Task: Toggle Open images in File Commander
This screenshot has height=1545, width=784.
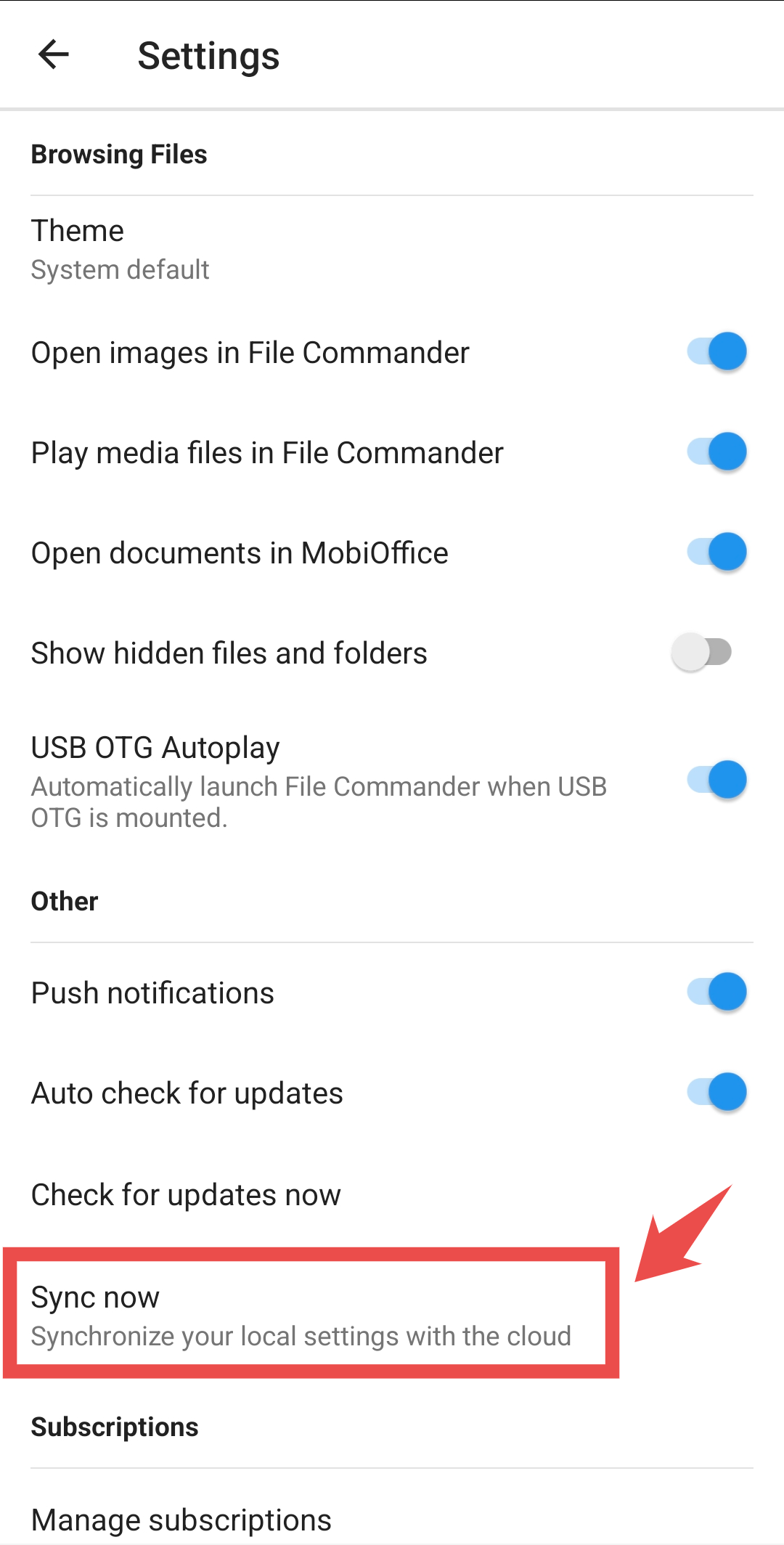Action: coord(716,352)
